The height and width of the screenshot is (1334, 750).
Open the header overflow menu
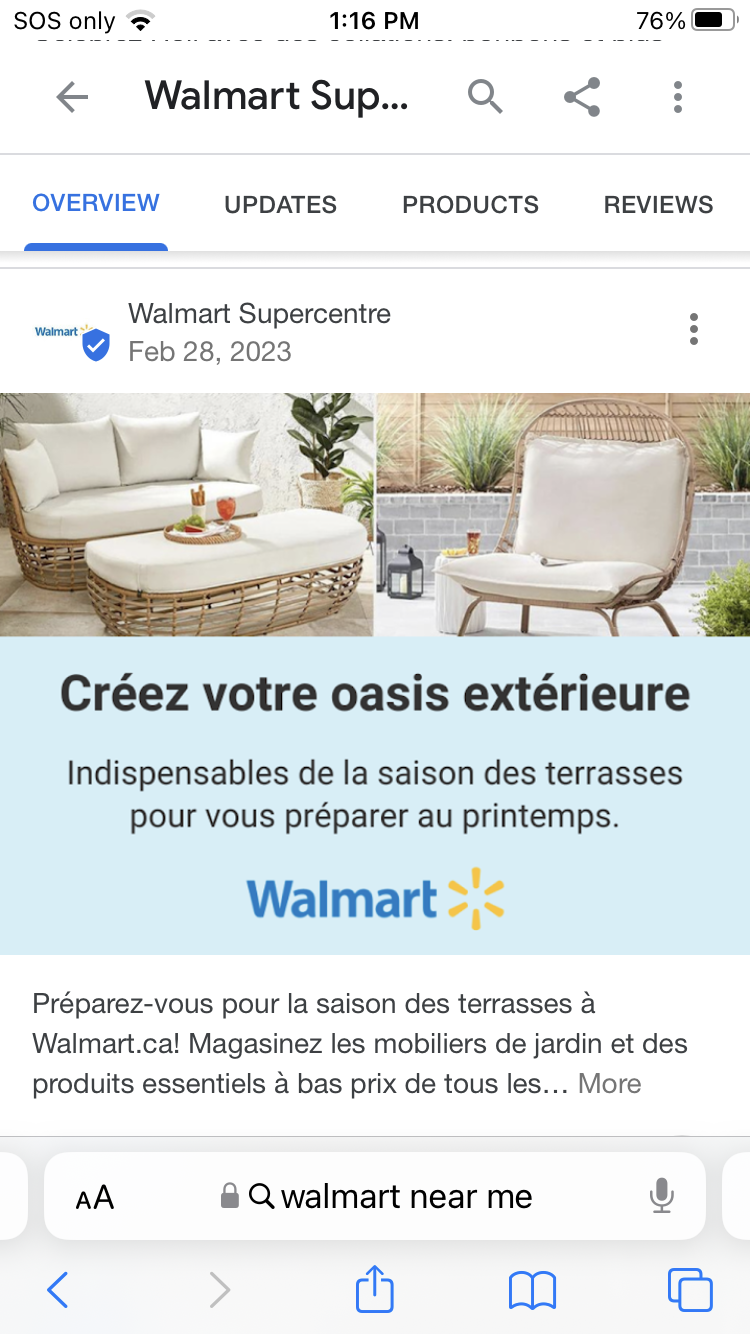point(678,97)
